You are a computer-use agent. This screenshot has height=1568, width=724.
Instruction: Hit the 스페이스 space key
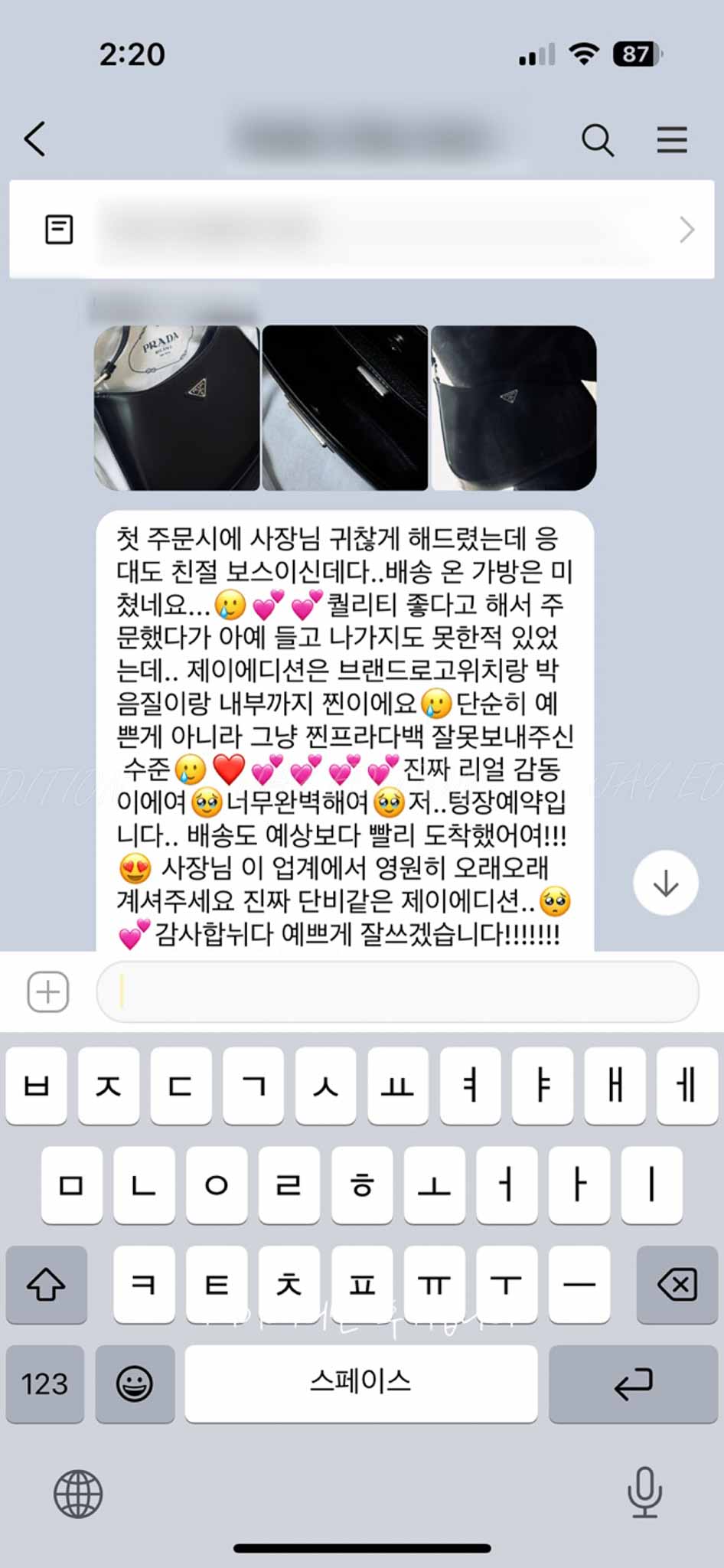tap(360, 1383)
